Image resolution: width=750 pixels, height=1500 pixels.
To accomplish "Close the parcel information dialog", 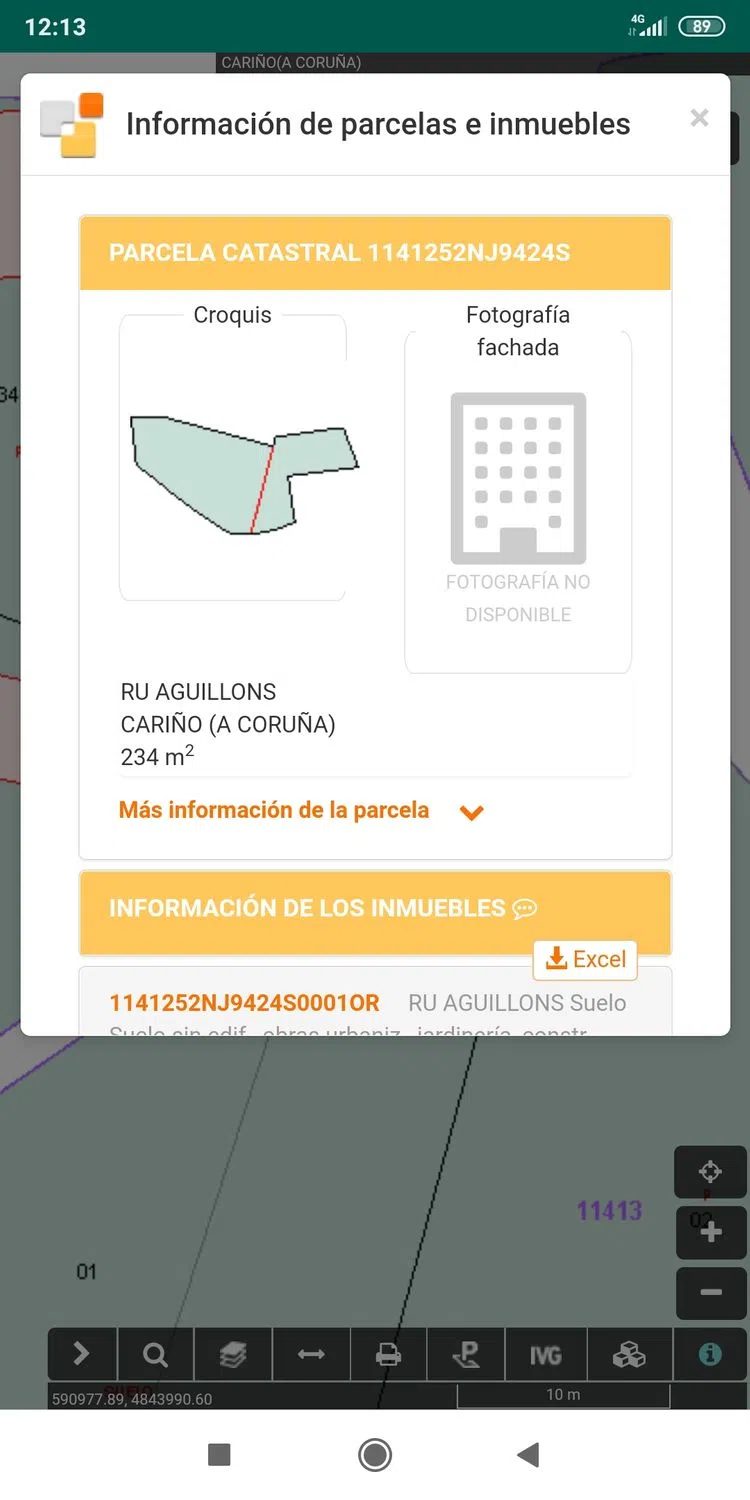I will tap(699, 118).
